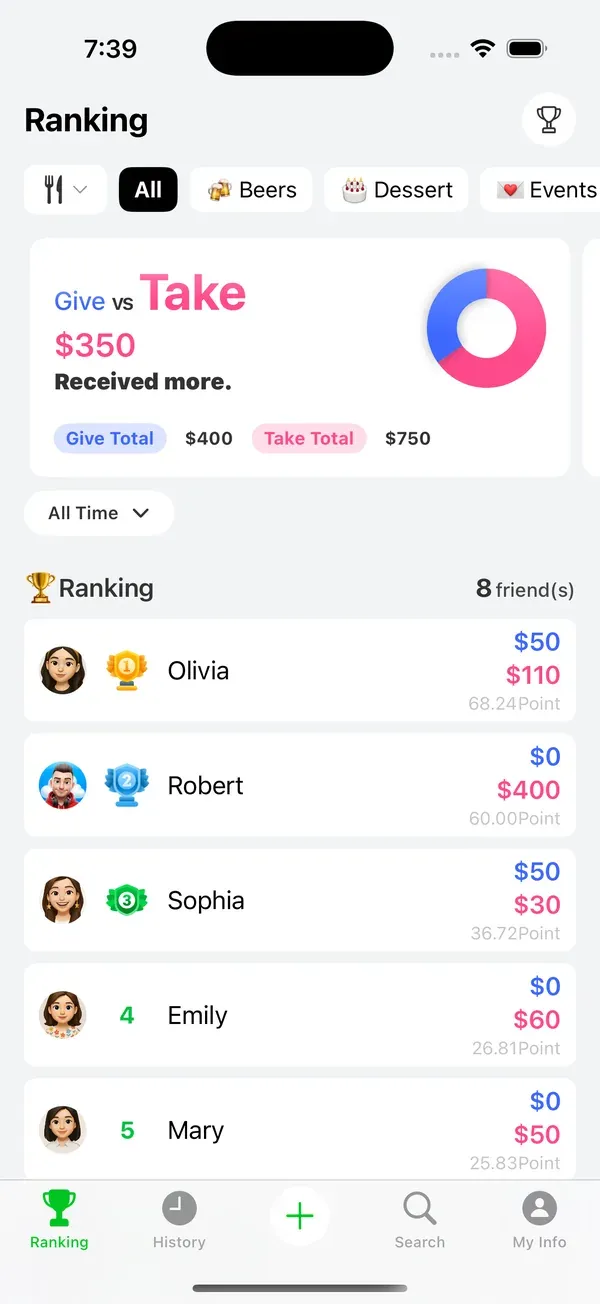The width and height of the screenshot is (600, 1304).
Task: View Sophia's ranking details
Action: pos(300,900)
